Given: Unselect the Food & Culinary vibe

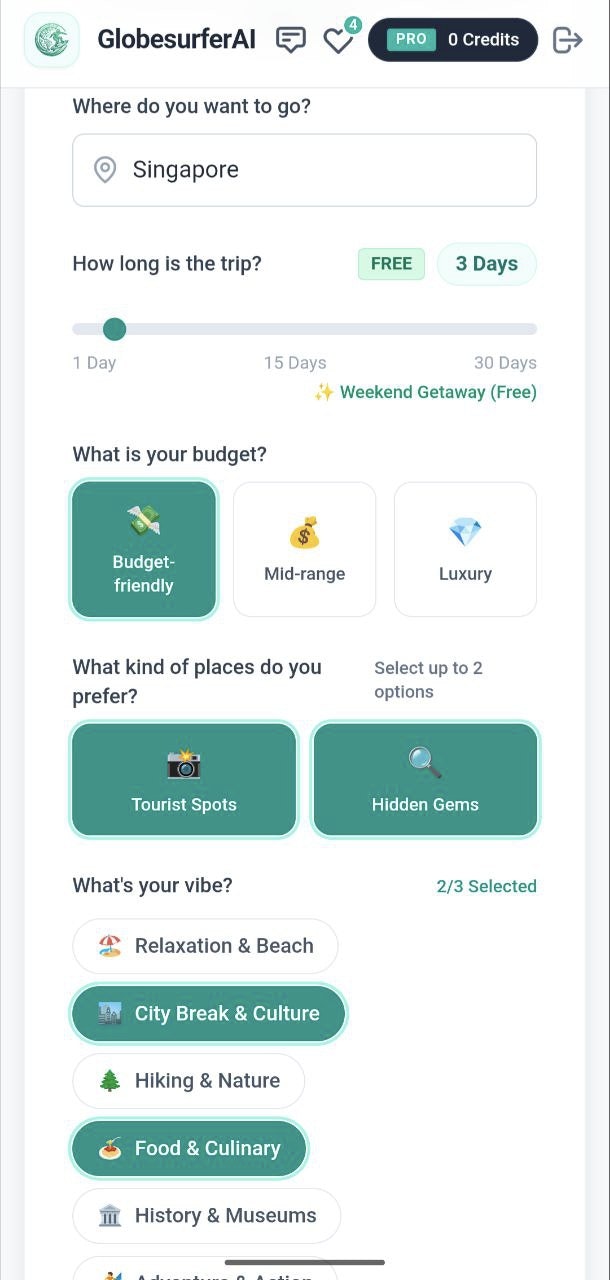Looking at the screenshot, I should 189,1148.
